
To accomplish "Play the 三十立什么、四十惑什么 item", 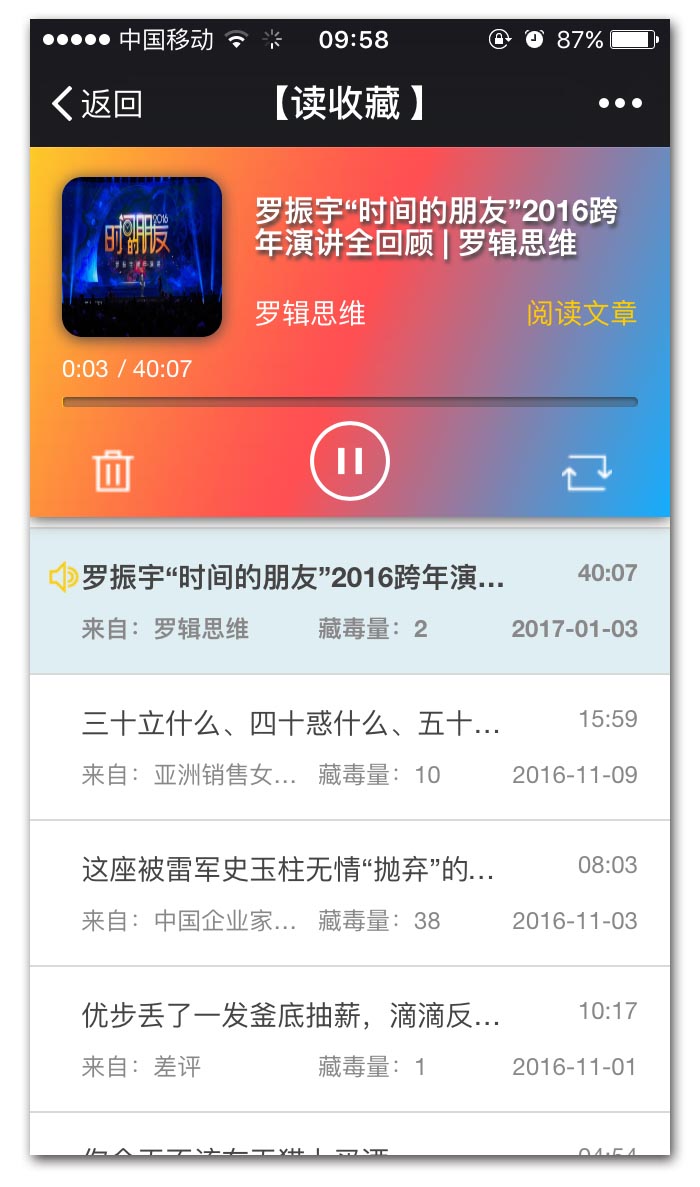I will click(350, 747).
